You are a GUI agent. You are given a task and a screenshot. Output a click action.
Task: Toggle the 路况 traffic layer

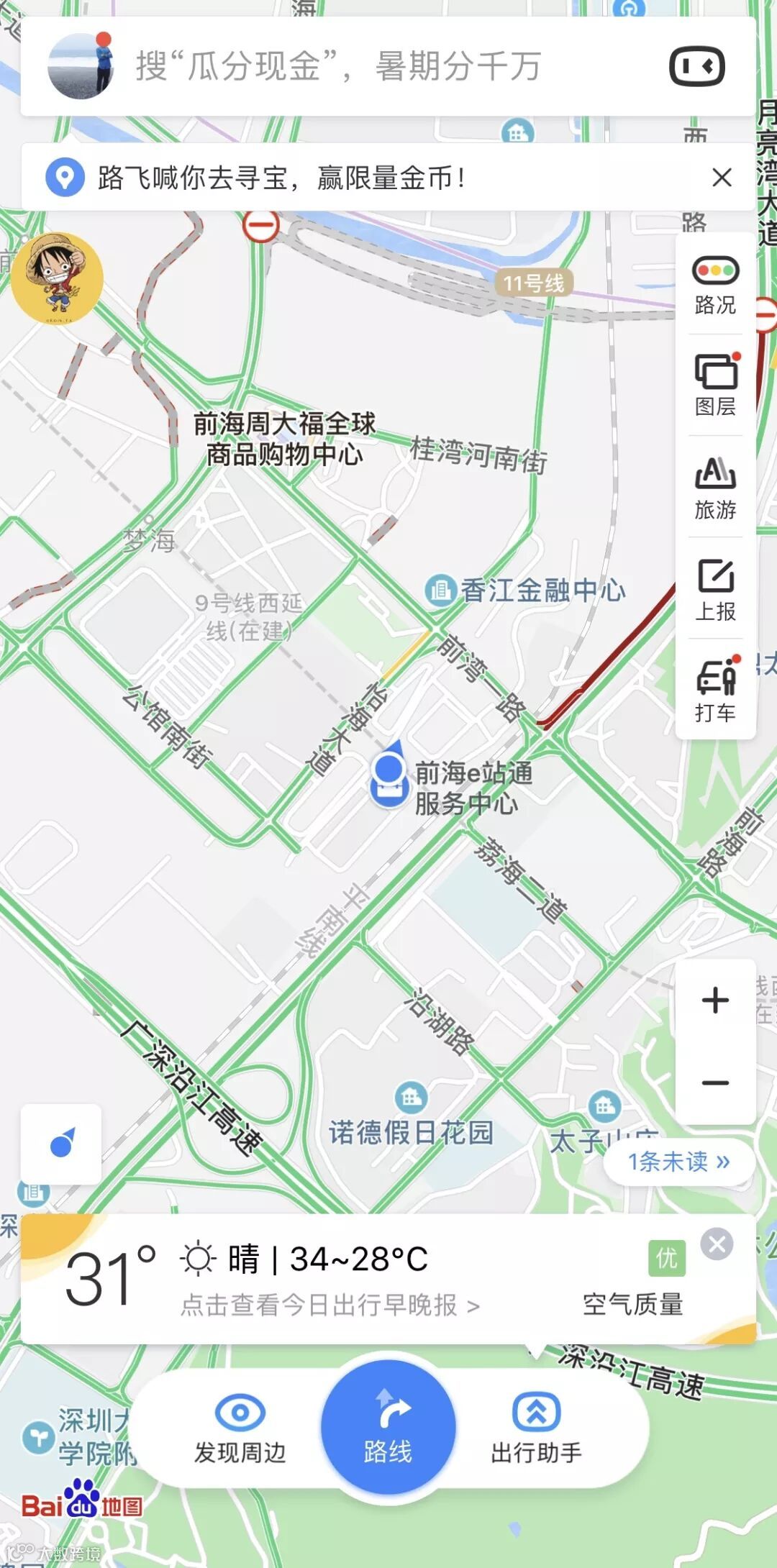pyautogui.click(x=715, y=286)
